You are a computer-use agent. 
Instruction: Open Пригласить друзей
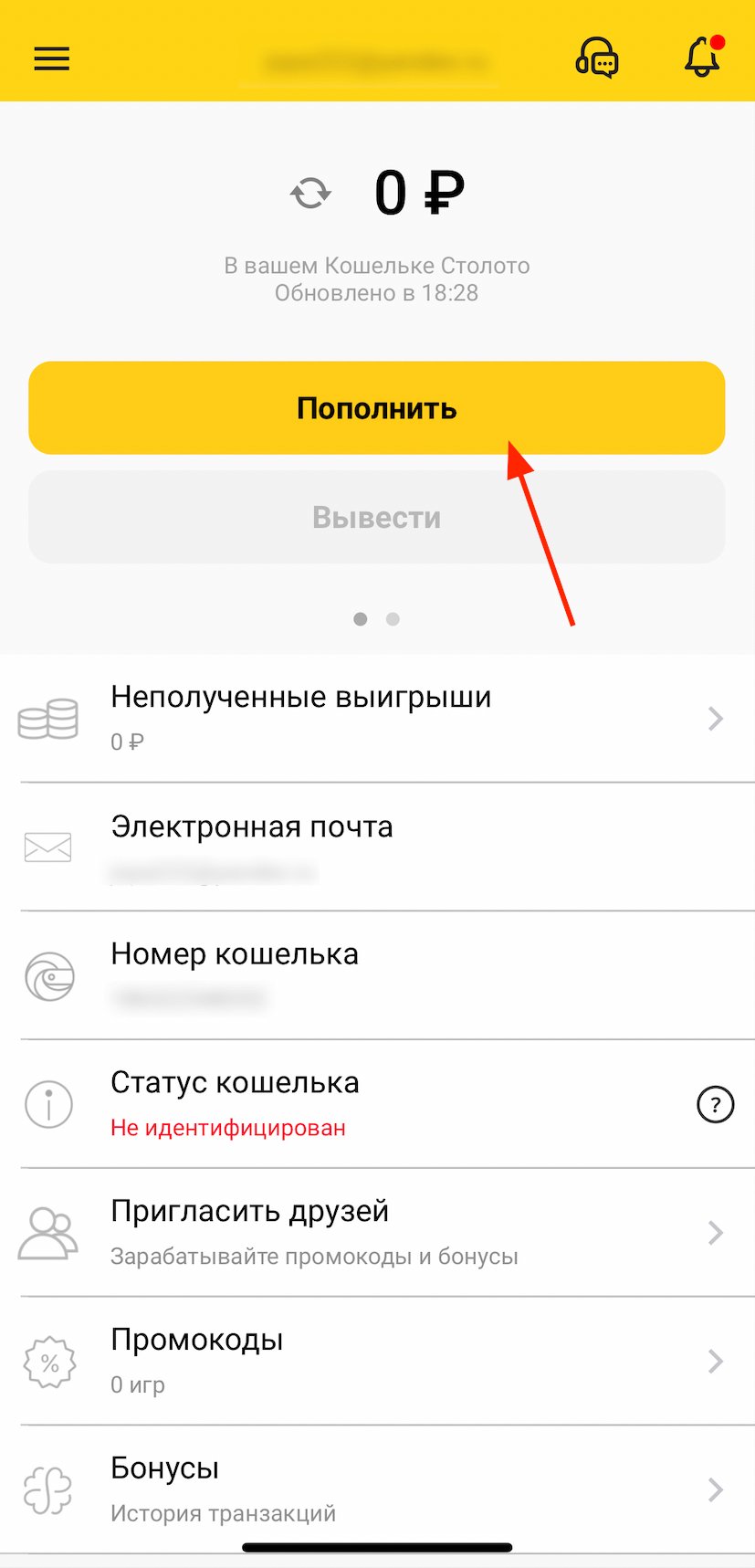376,1232
